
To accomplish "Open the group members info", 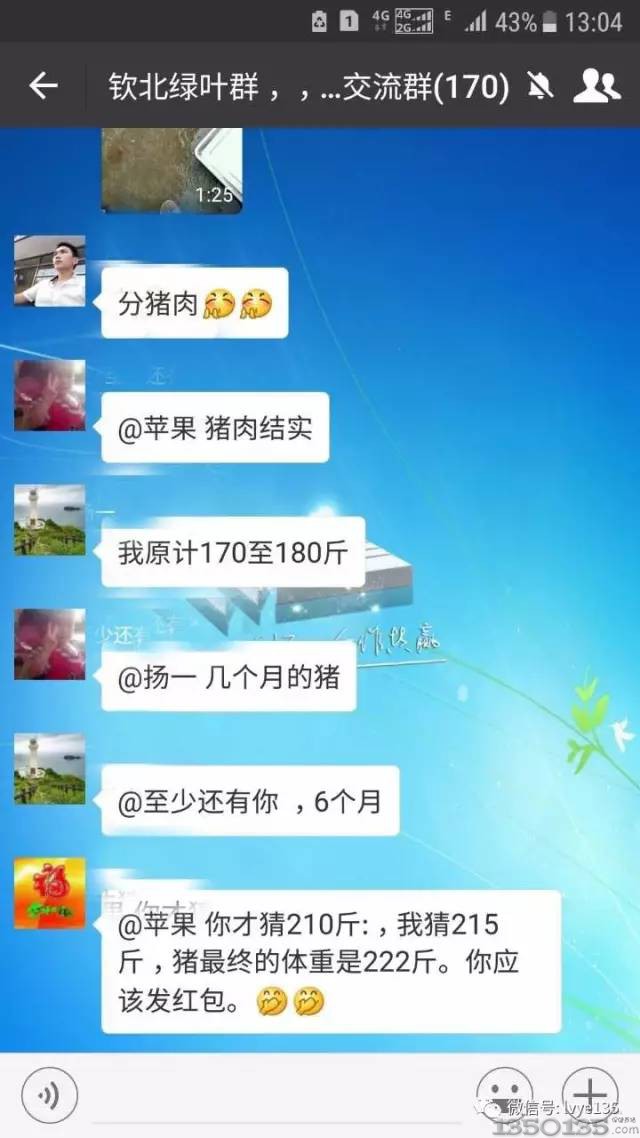I will pyautogui.click(x=596, y=86).
